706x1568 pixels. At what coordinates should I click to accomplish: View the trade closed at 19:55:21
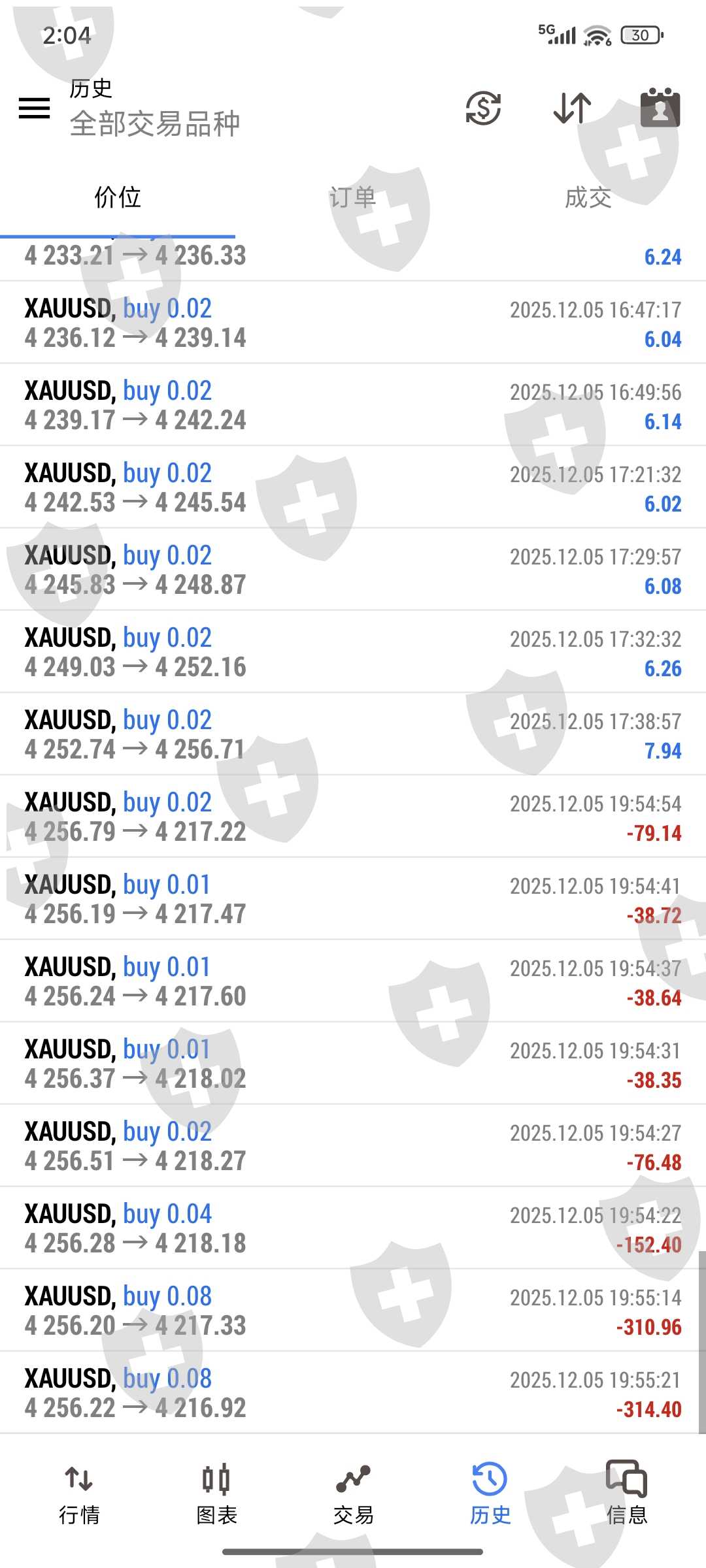click(x=353, y=1393)
